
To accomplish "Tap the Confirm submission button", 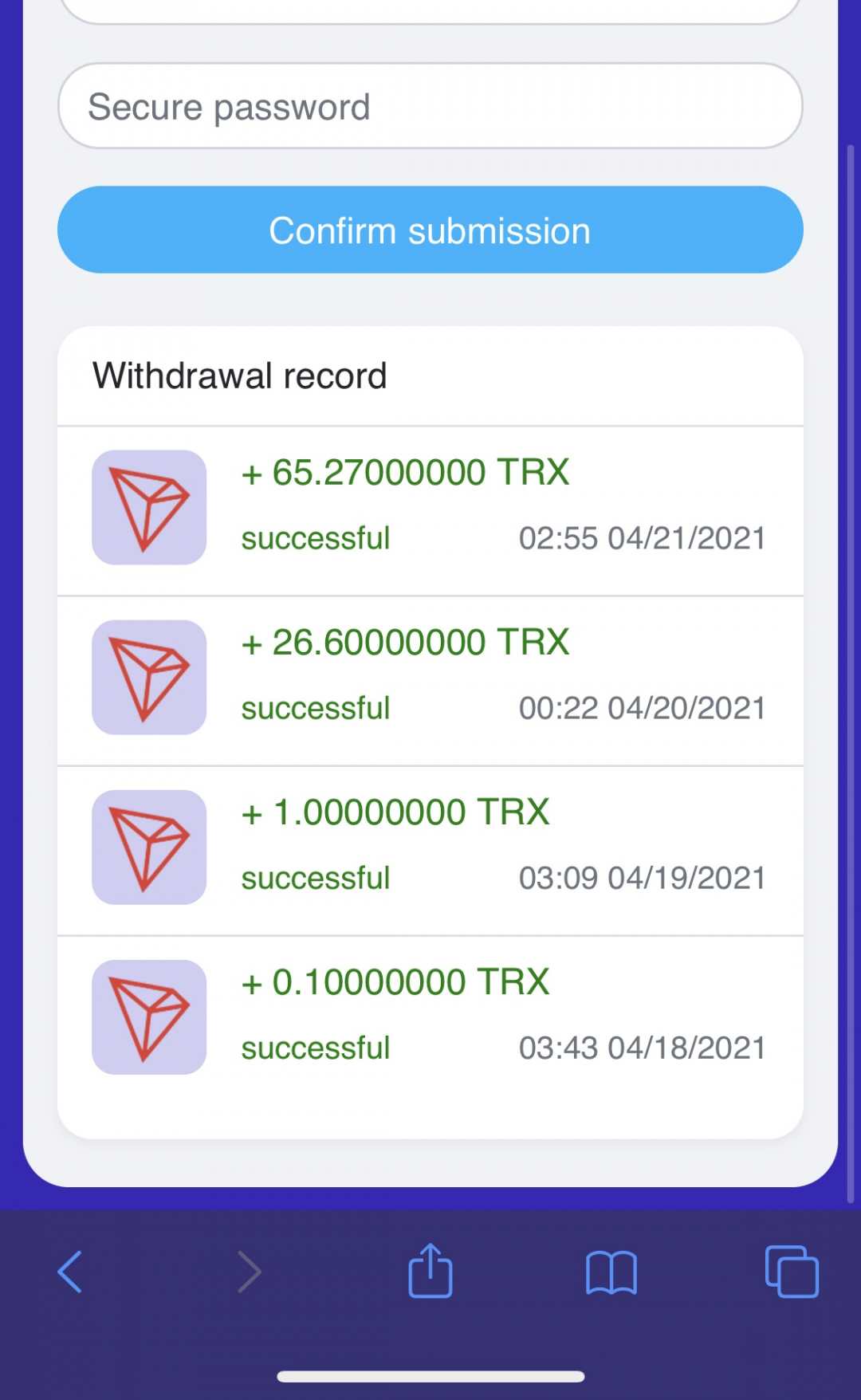I will 431,230.
